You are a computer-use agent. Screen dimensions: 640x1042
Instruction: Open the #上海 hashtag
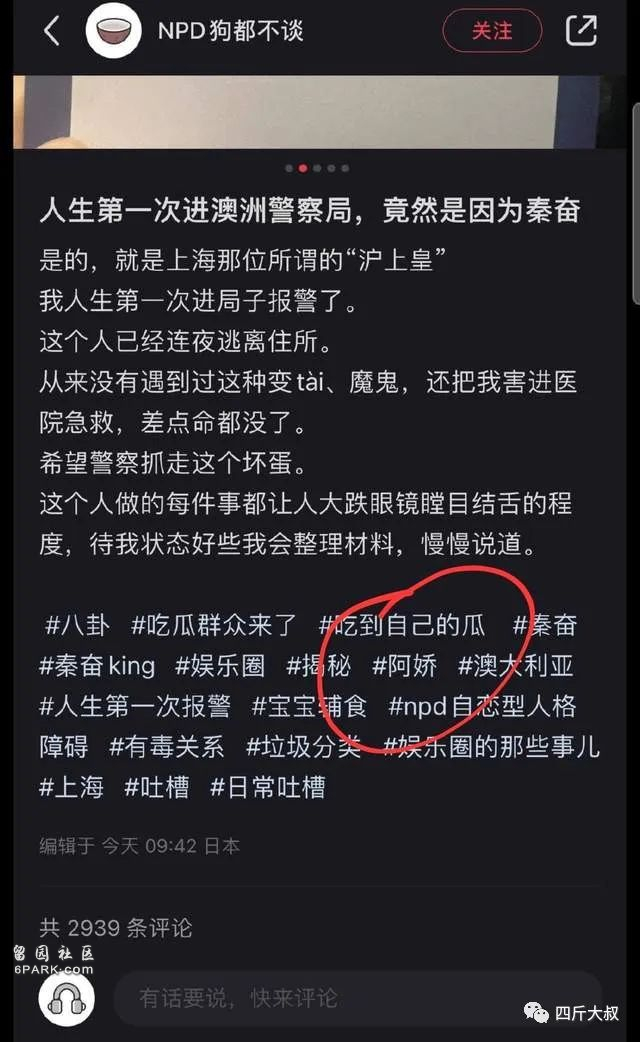[x=72, y=786]
